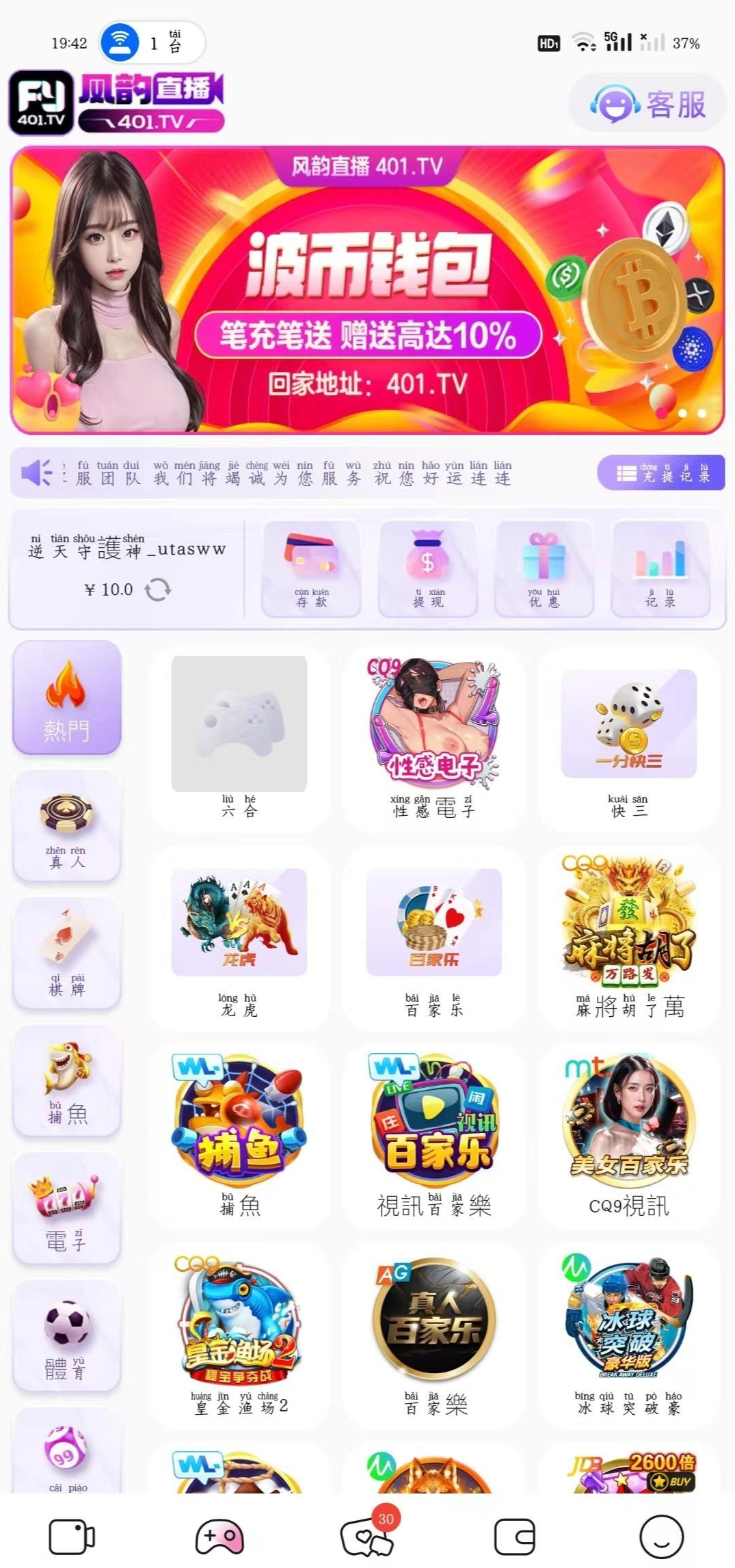Open 提现 withdrawal option

tap(428, 569)
